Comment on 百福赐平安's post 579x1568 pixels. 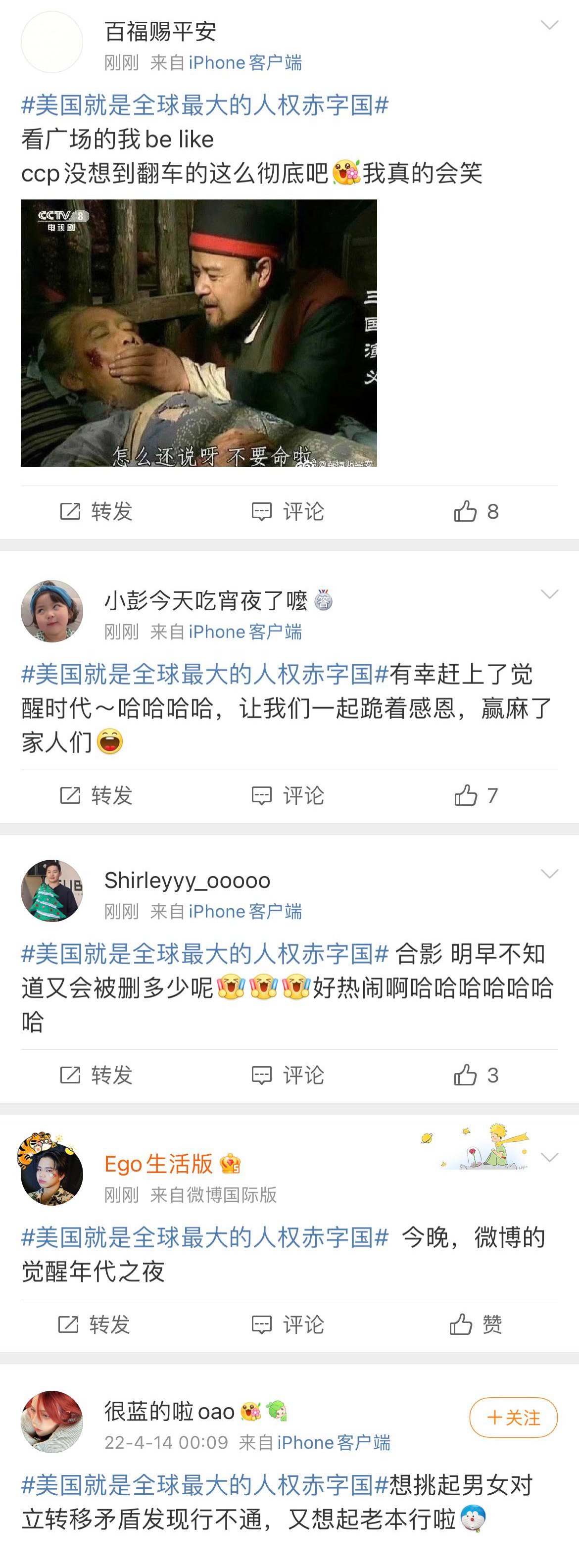pos(288,511)
